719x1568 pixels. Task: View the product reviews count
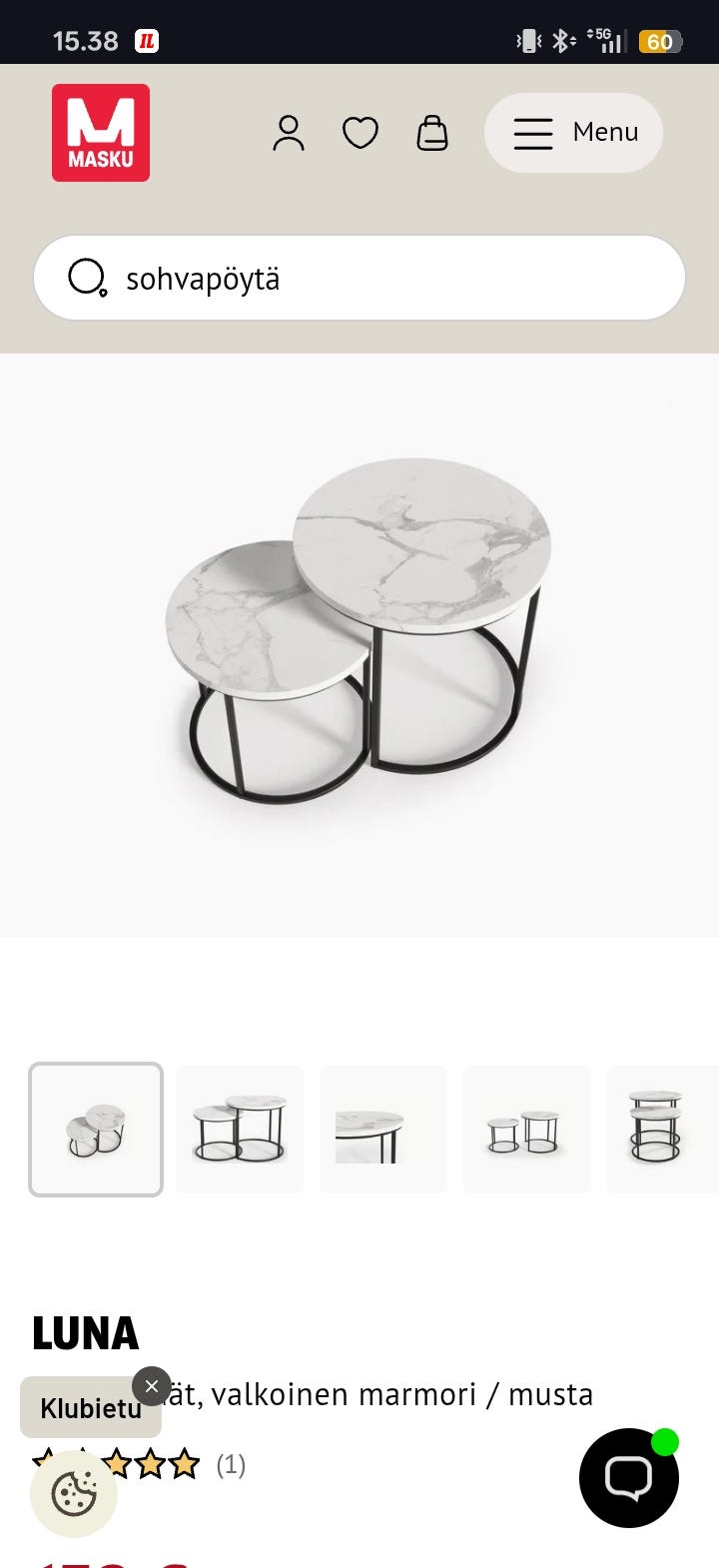pyautogui.click(x=231, y=1464)
